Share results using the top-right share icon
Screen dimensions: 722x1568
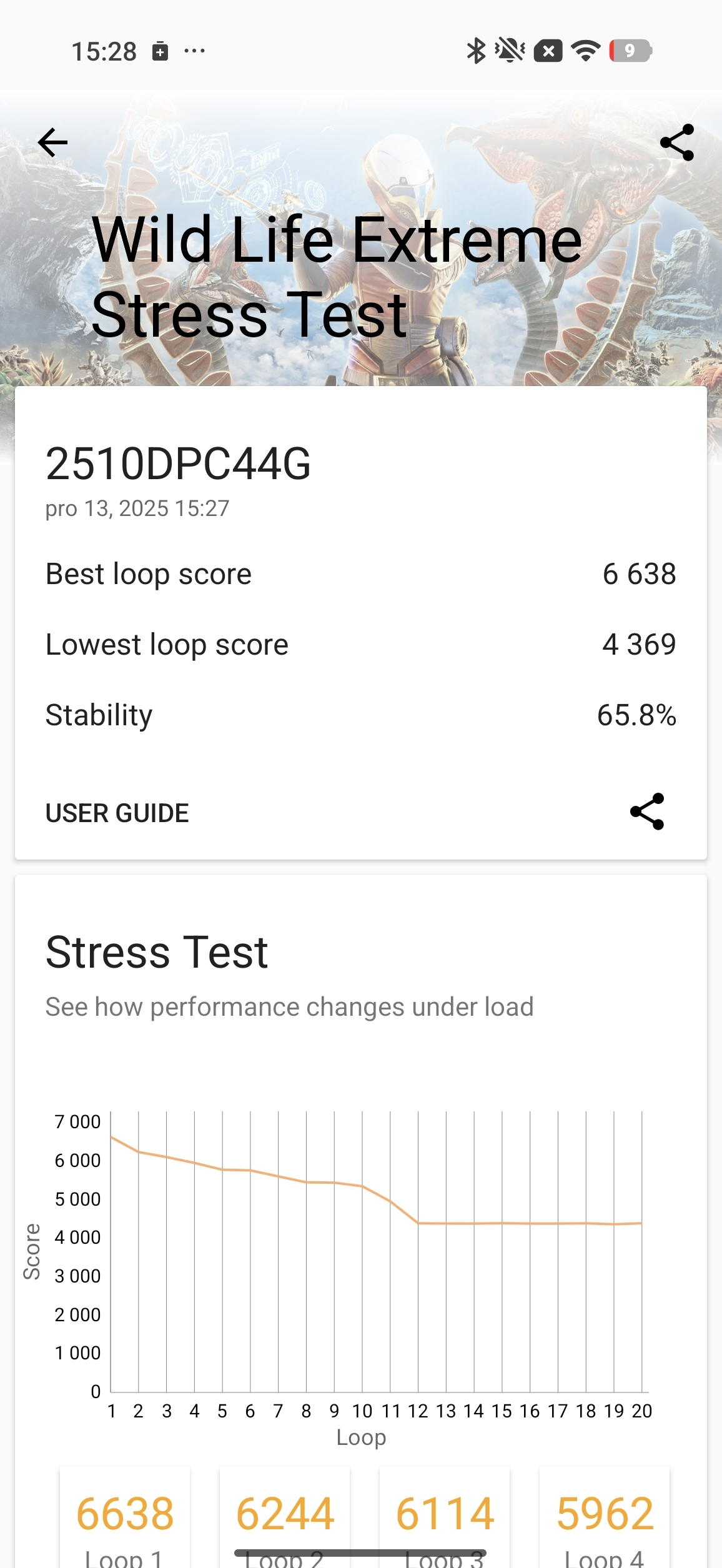(676, 142)
